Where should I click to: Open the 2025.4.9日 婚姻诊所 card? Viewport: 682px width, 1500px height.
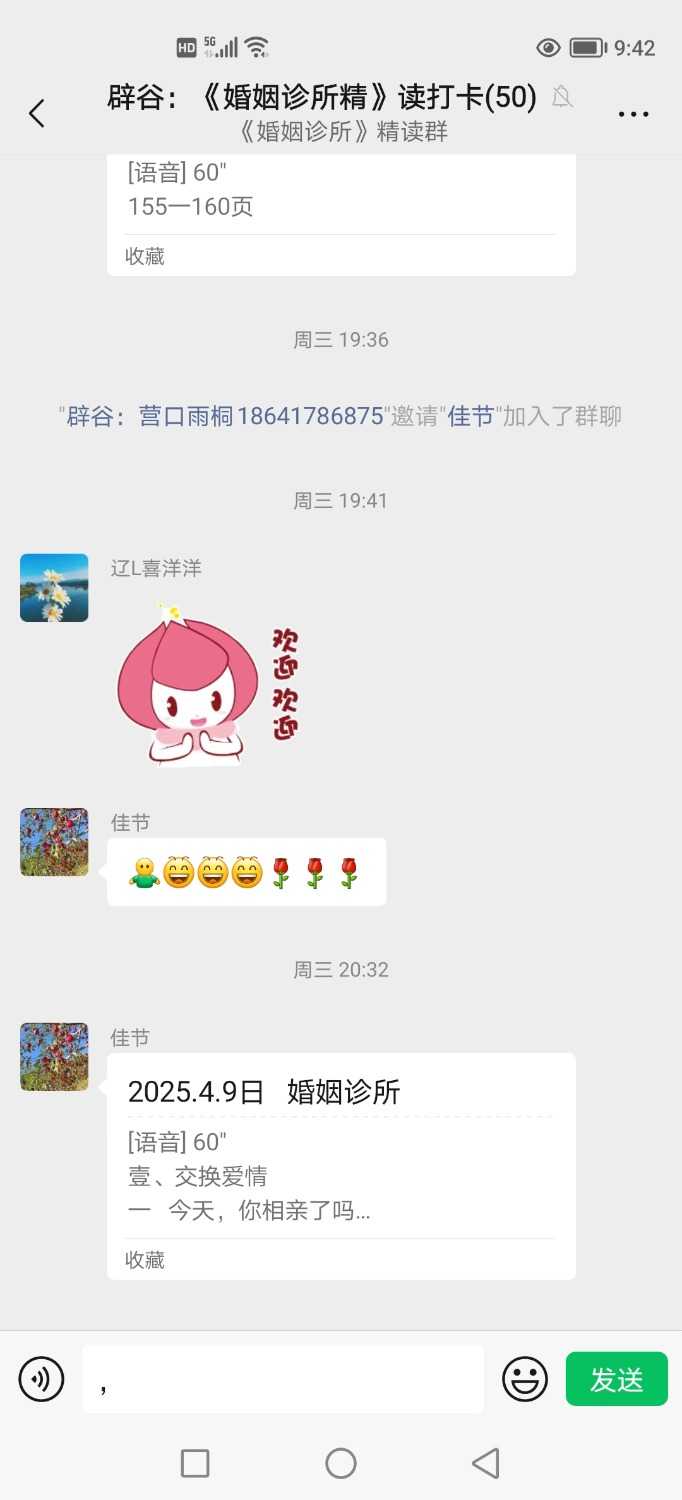click(x=341, y=1165)
